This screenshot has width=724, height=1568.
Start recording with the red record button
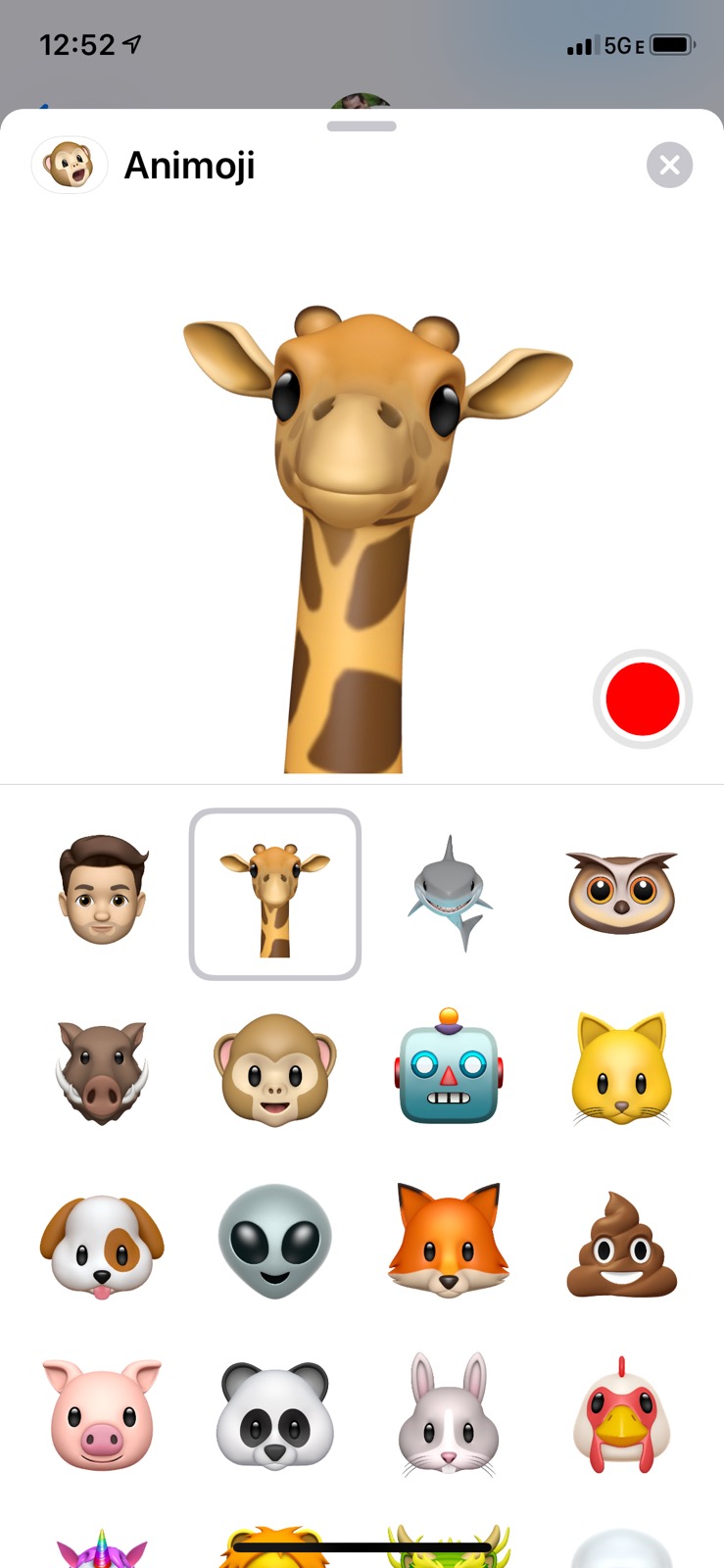point(643,699)
